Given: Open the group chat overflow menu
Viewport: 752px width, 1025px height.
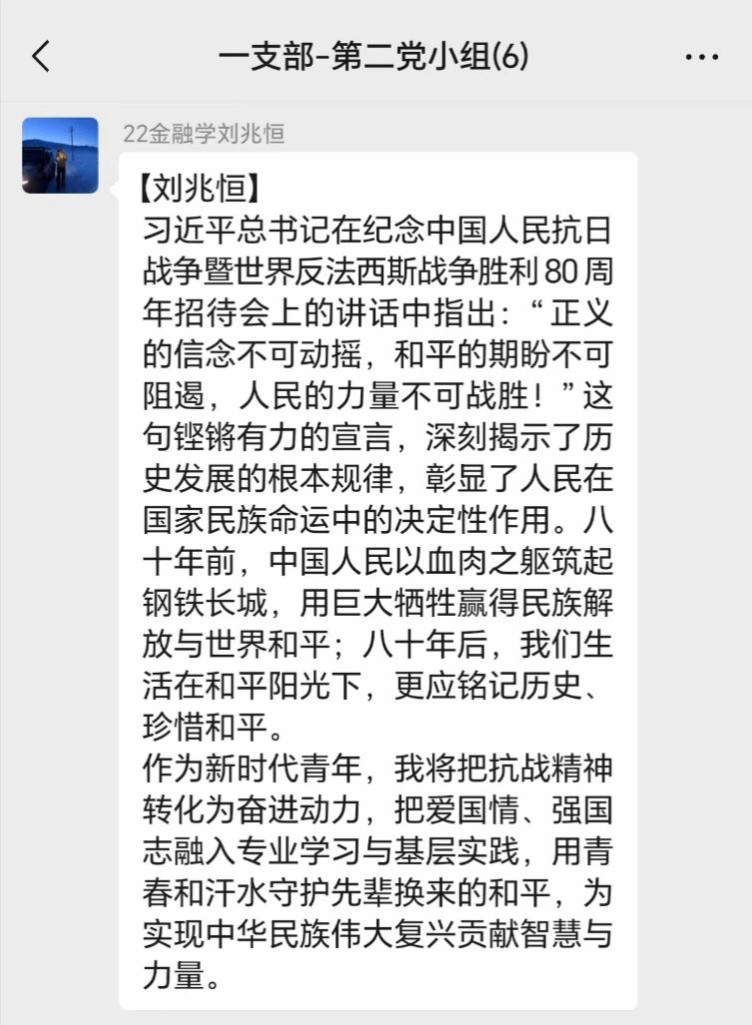Looking at the screenshot, I should pyautogui.click(x=702, y=57).
